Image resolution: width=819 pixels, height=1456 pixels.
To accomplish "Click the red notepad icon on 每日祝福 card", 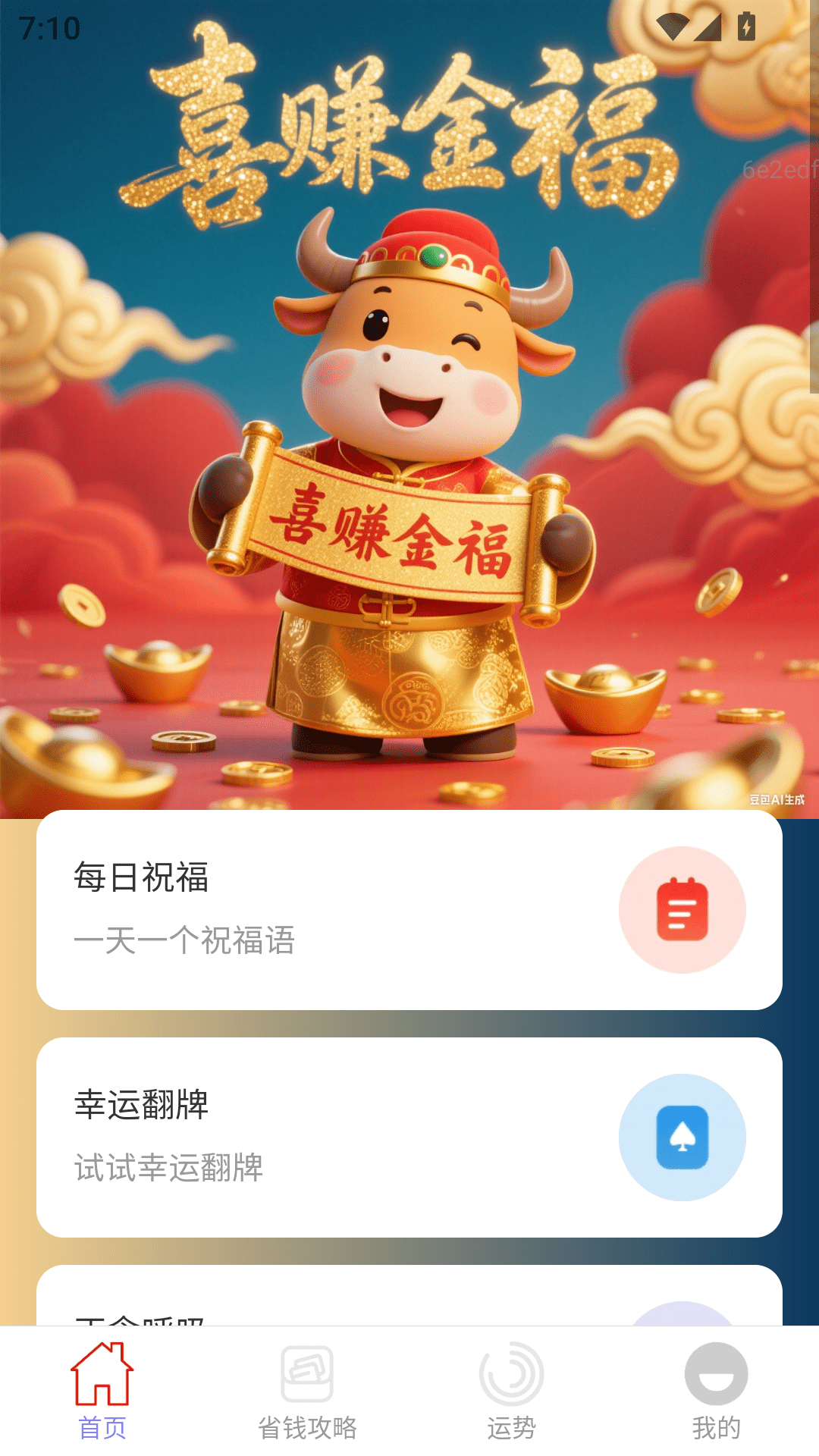I will [x=682, y=909].
